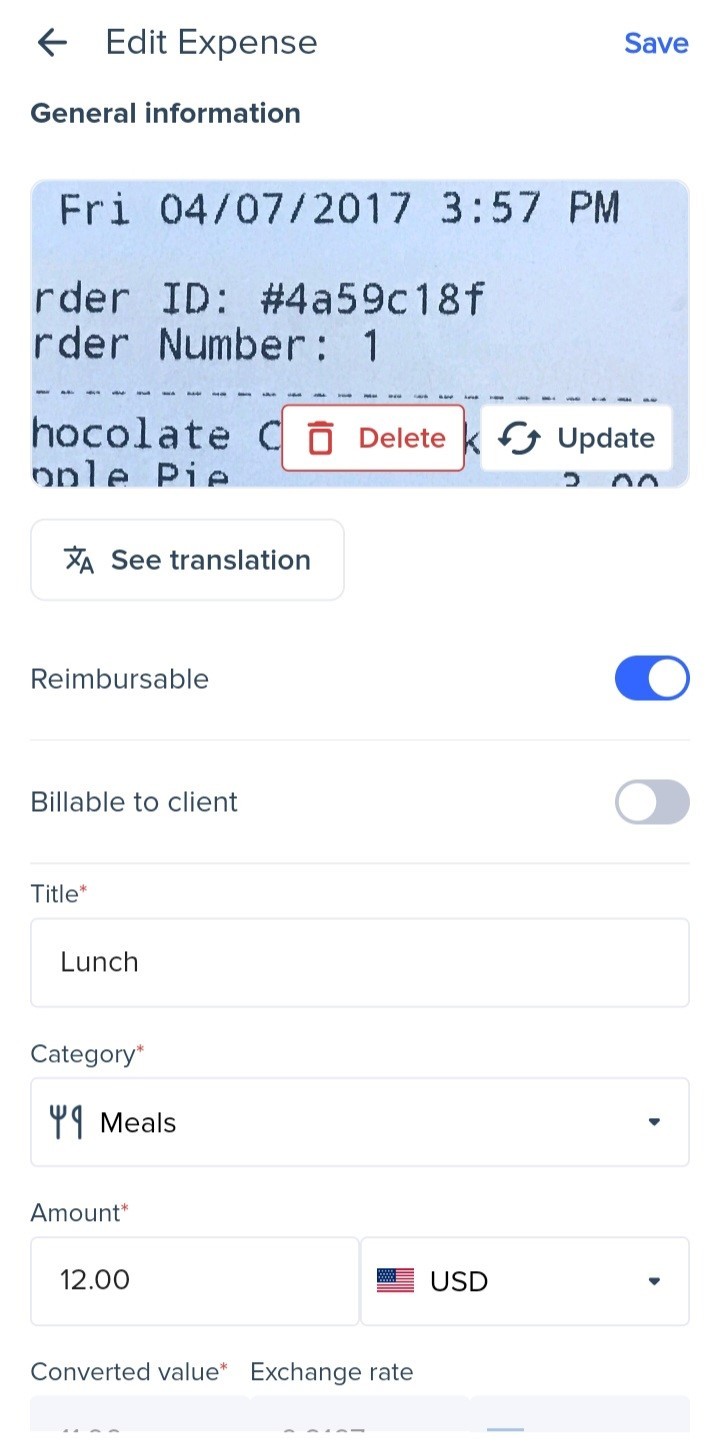Update the receipt photo
The width and height of the screenshot is (720, 1439).
pos(576,438)
